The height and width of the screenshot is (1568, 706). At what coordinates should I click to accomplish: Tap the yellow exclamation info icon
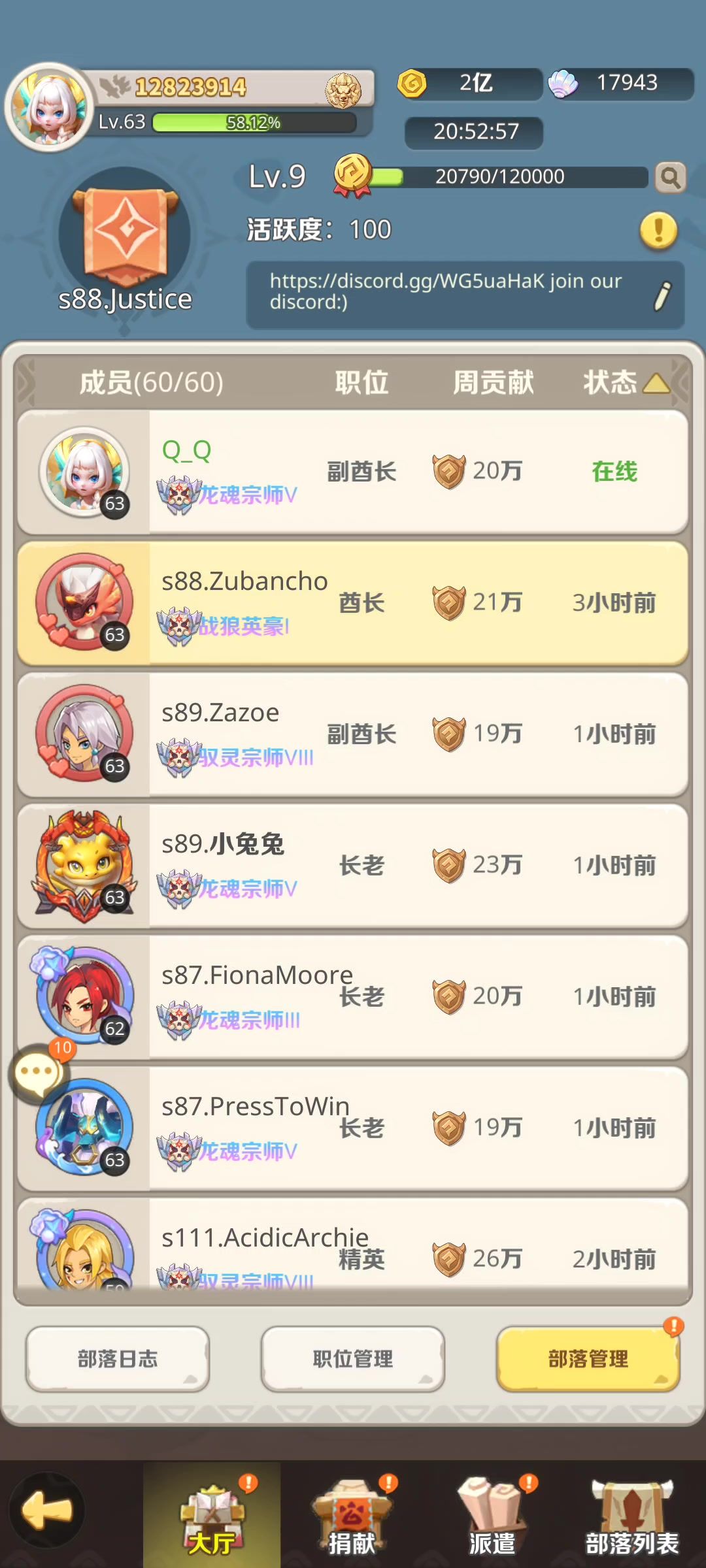pos(658,230)
